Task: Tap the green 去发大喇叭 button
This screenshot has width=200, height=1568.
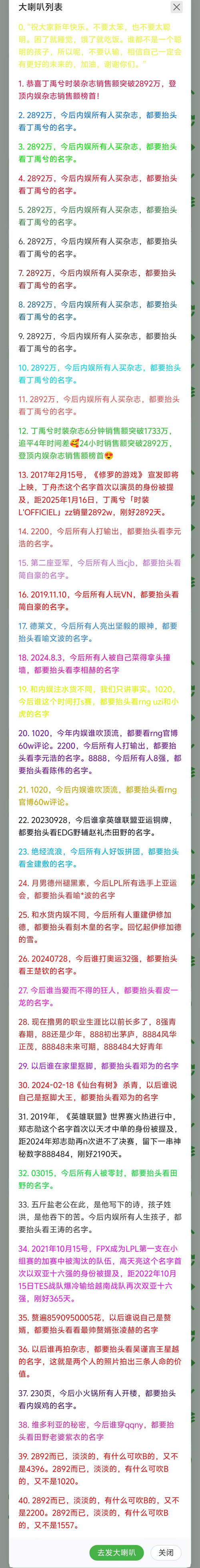Action: pos(117,1552)
